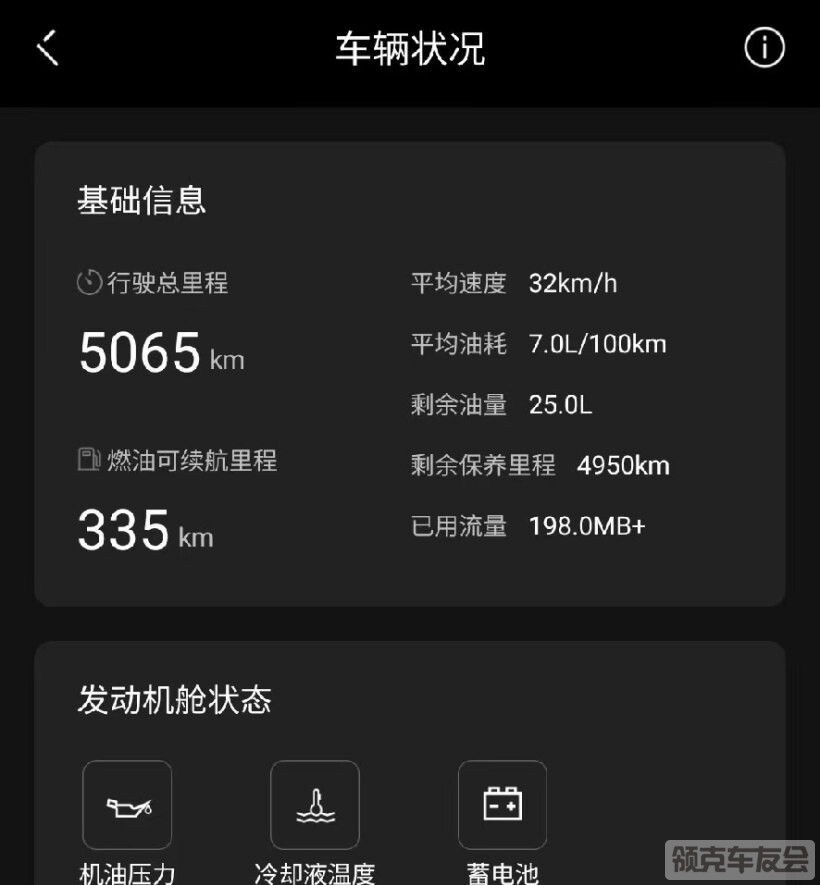820x885 pixels.
Task: Check the 机油压力 engine oil status
Action: click(x=127, y=805)
